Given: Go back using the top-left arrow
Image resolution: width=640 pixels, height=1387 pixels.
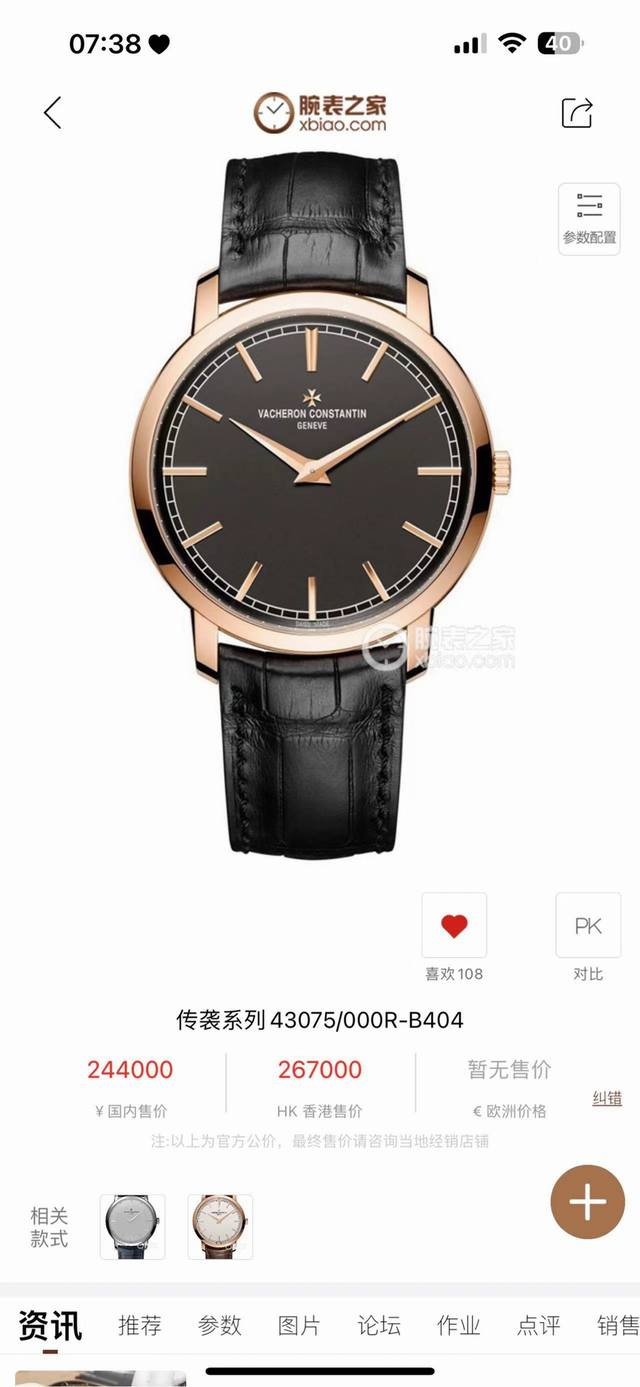Looking at the screenshot, I should pyautogui.click(x=53, y=113).
